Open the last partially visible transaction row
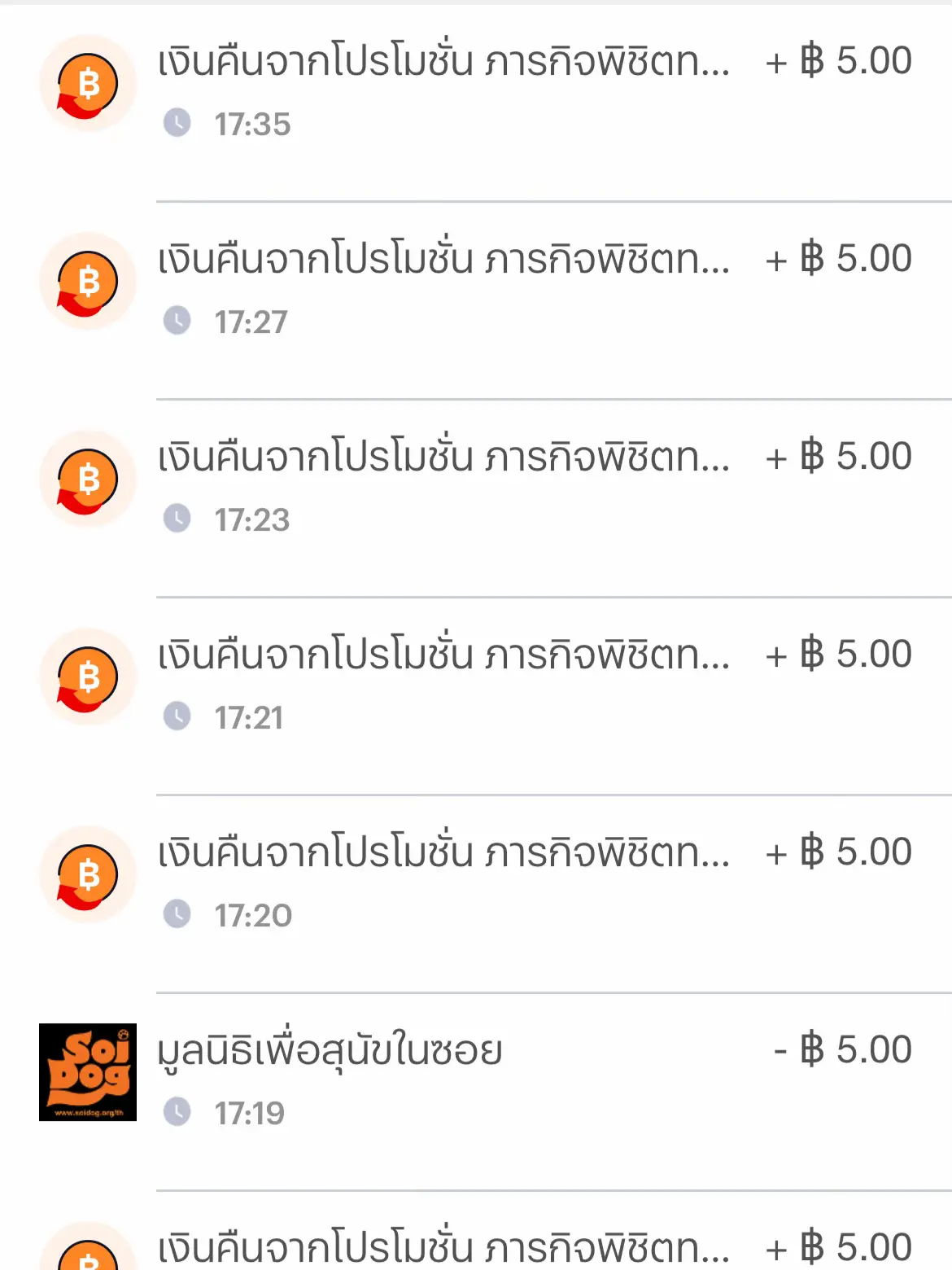The image size is (952, 1270). point(476,1244)
